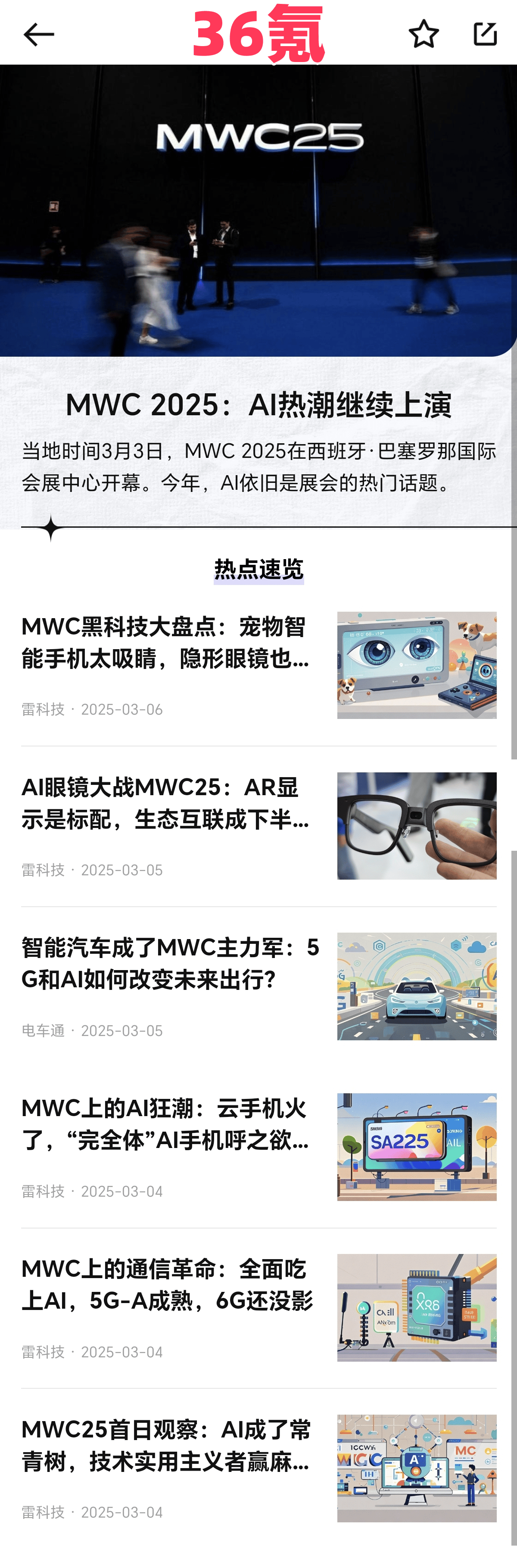
Task: Share this MWC 2025 topic page
Action: (x=485, y=34)
